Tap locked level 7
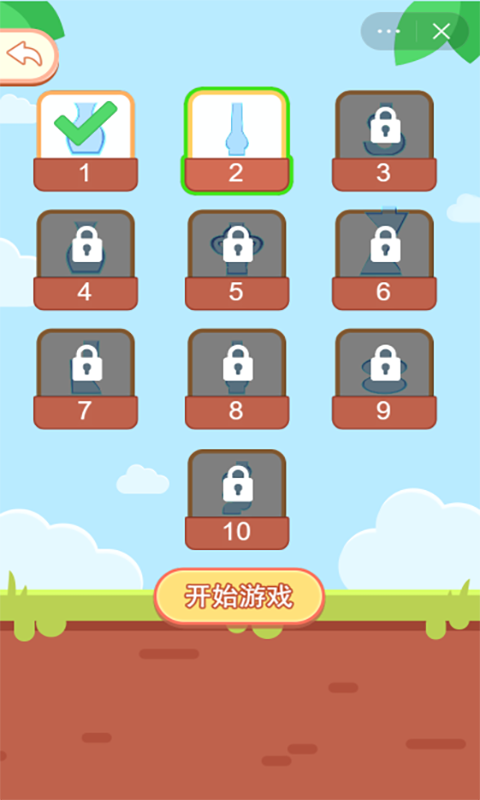480x800 pixels. coord(86,379)
